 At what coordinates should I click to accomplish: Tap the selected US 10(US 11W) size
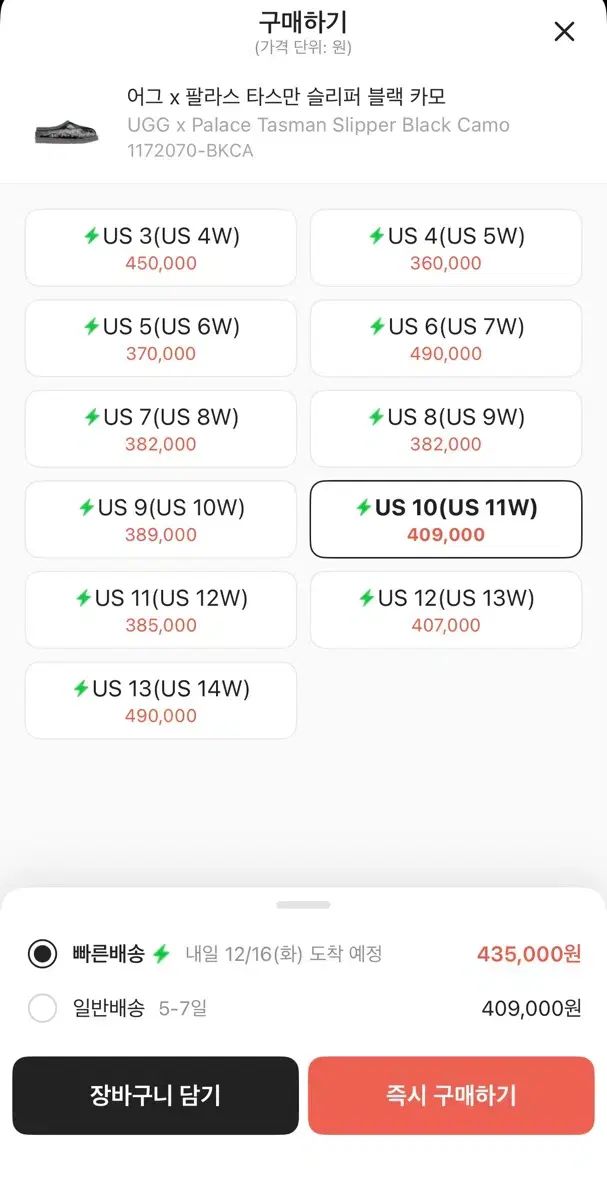[446, 520]
